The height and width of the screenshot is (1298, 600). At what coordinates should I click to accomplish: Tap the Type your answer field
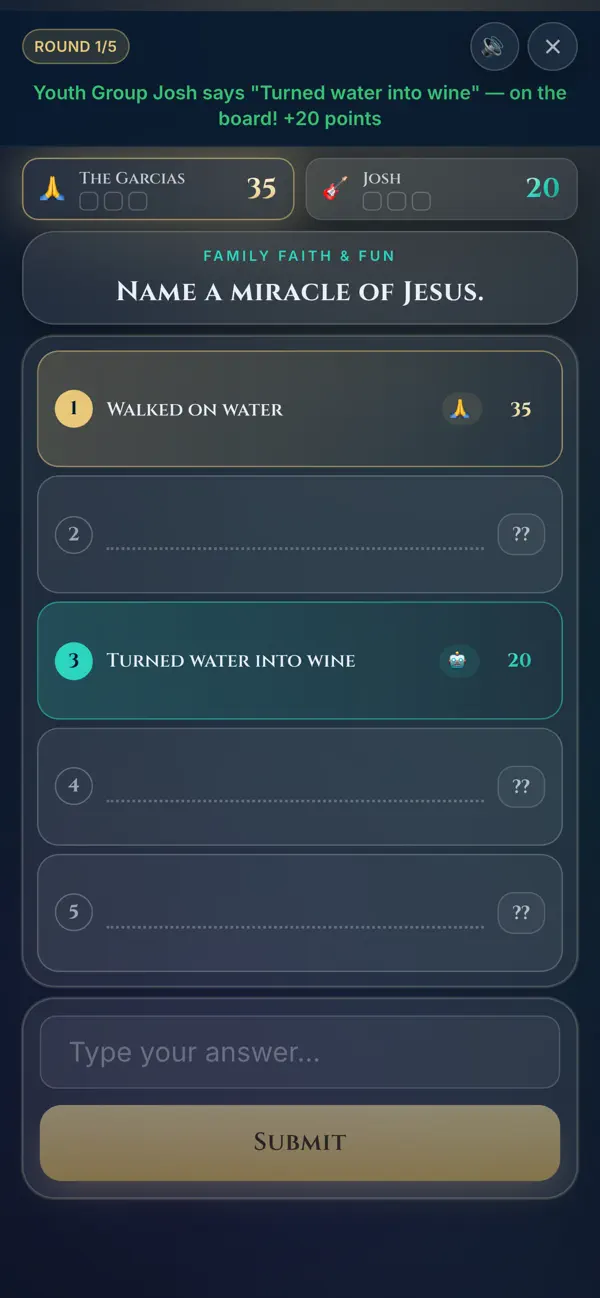pyautogui.click(x=300, y=1052)
